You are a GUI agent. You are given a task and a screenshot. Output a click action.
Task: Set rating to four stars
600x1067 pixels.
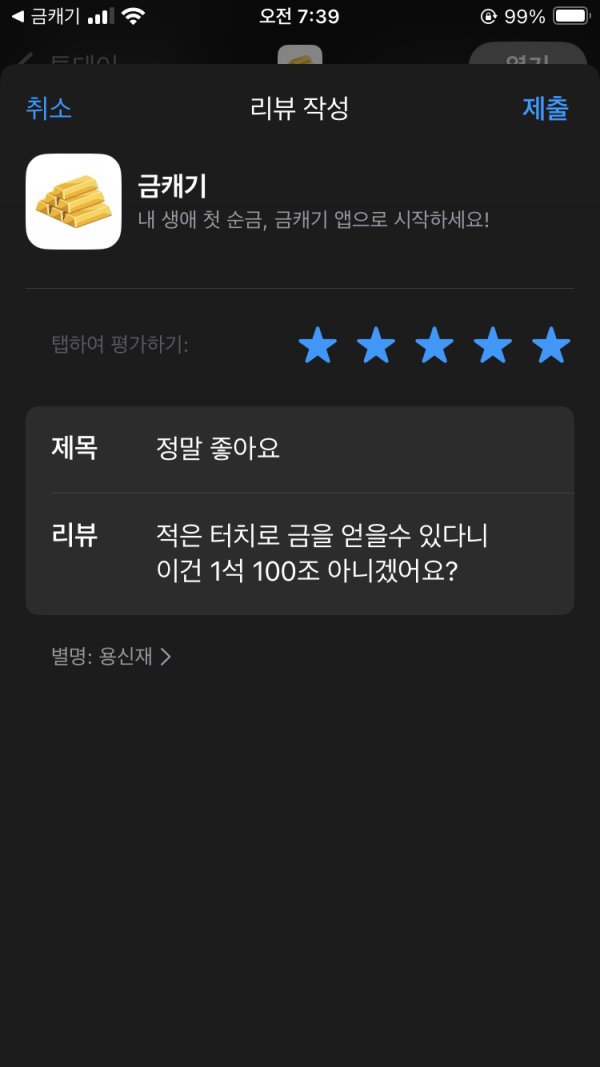pos(493,345)
